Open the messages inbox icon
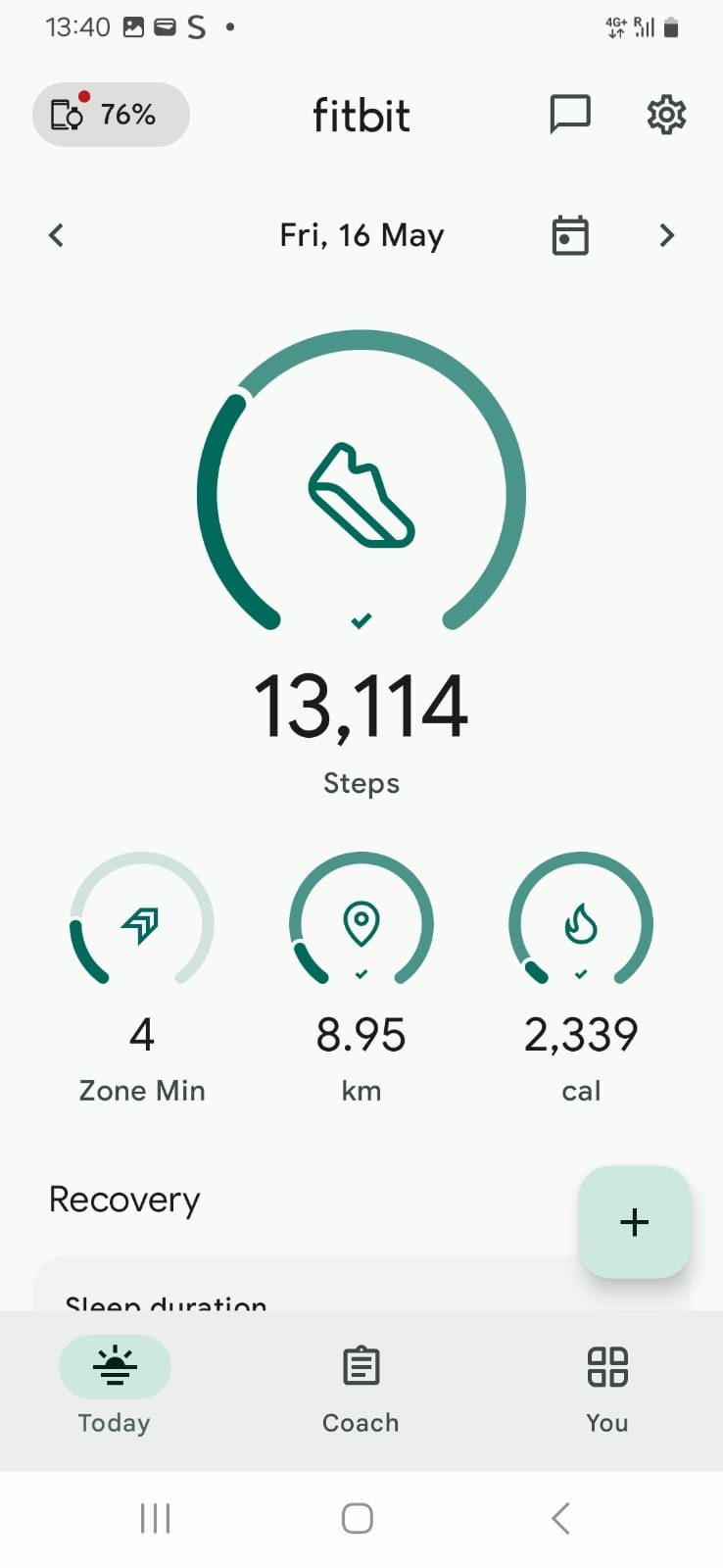Screen dimensions: 723x1568 click(569, 115)
